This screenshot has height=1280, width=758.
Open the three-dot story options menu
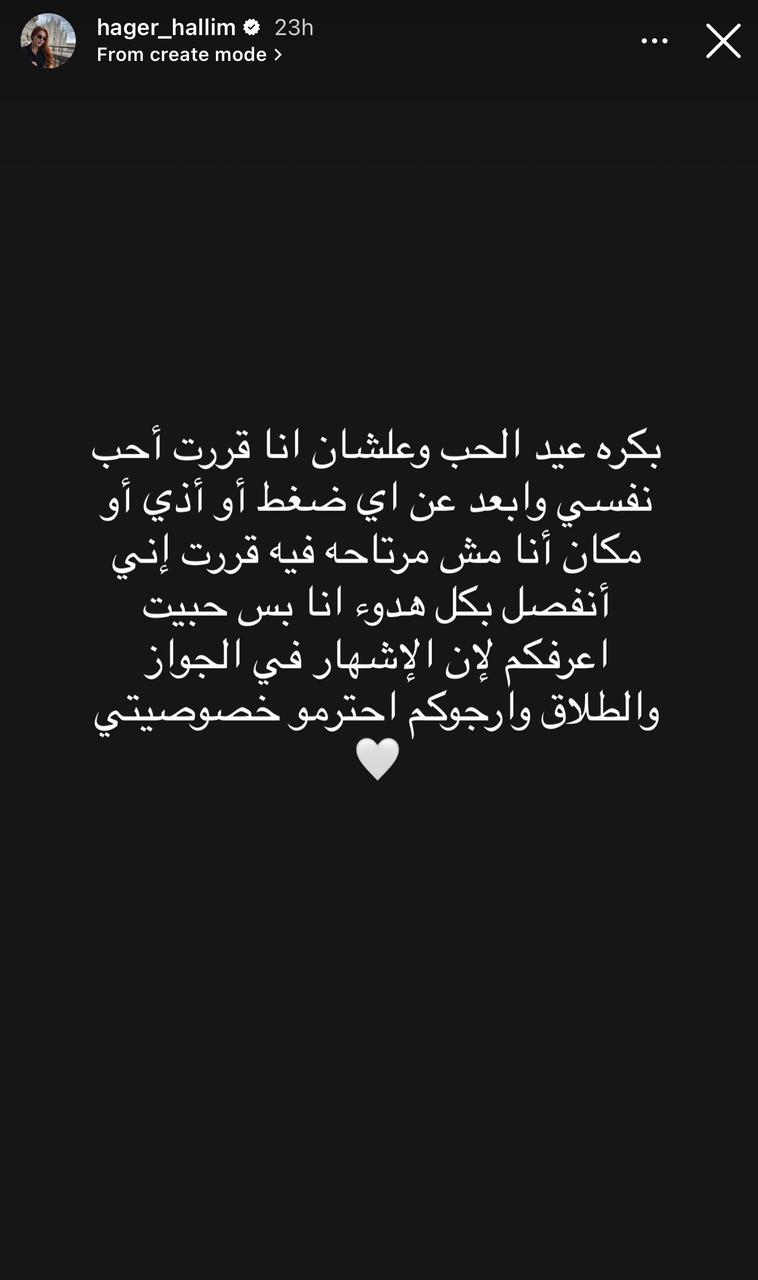pyautogui.click(x=654, y=41)
